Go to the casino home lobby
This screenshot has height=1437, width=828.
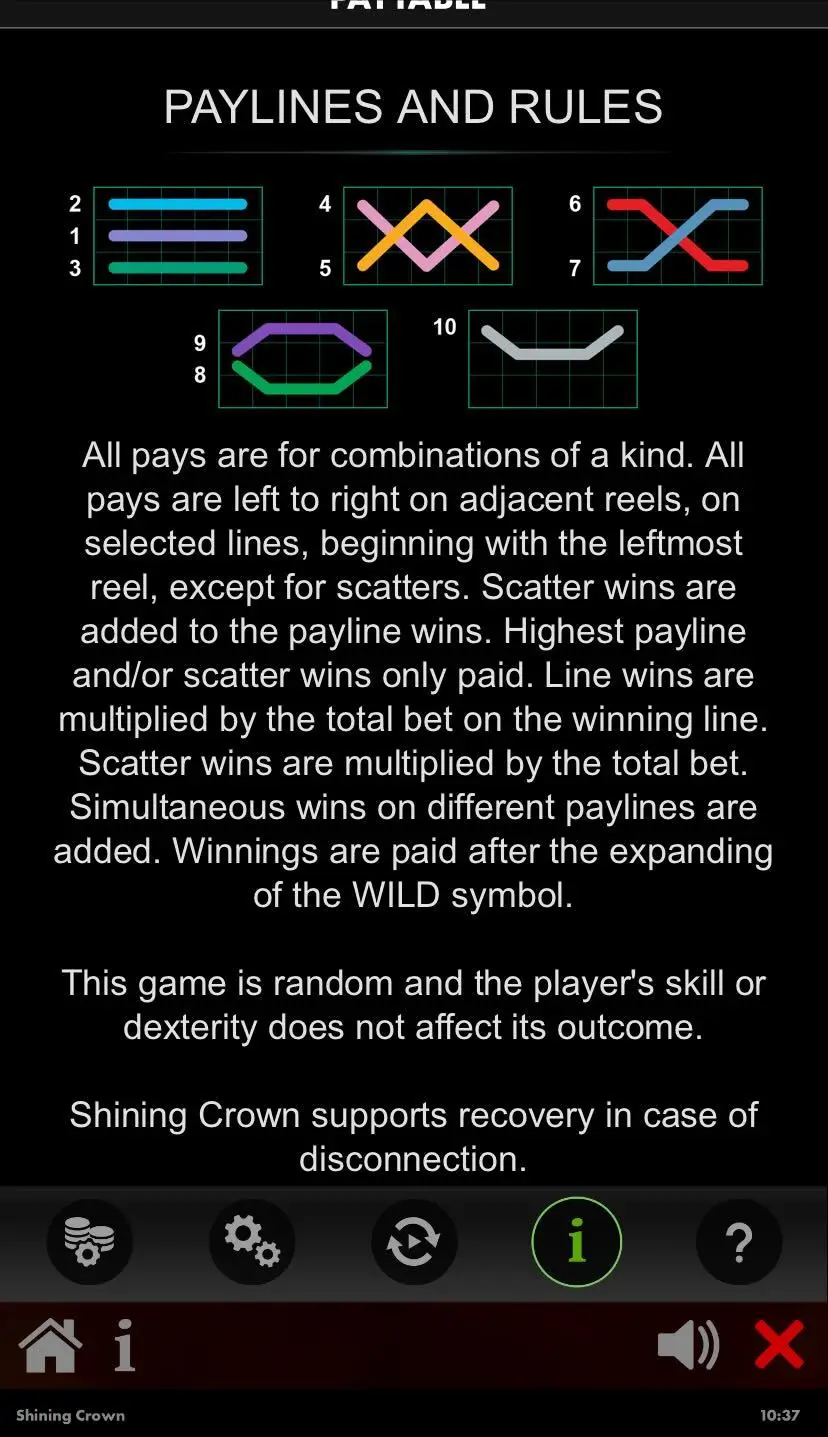(x=50, y=1346)
